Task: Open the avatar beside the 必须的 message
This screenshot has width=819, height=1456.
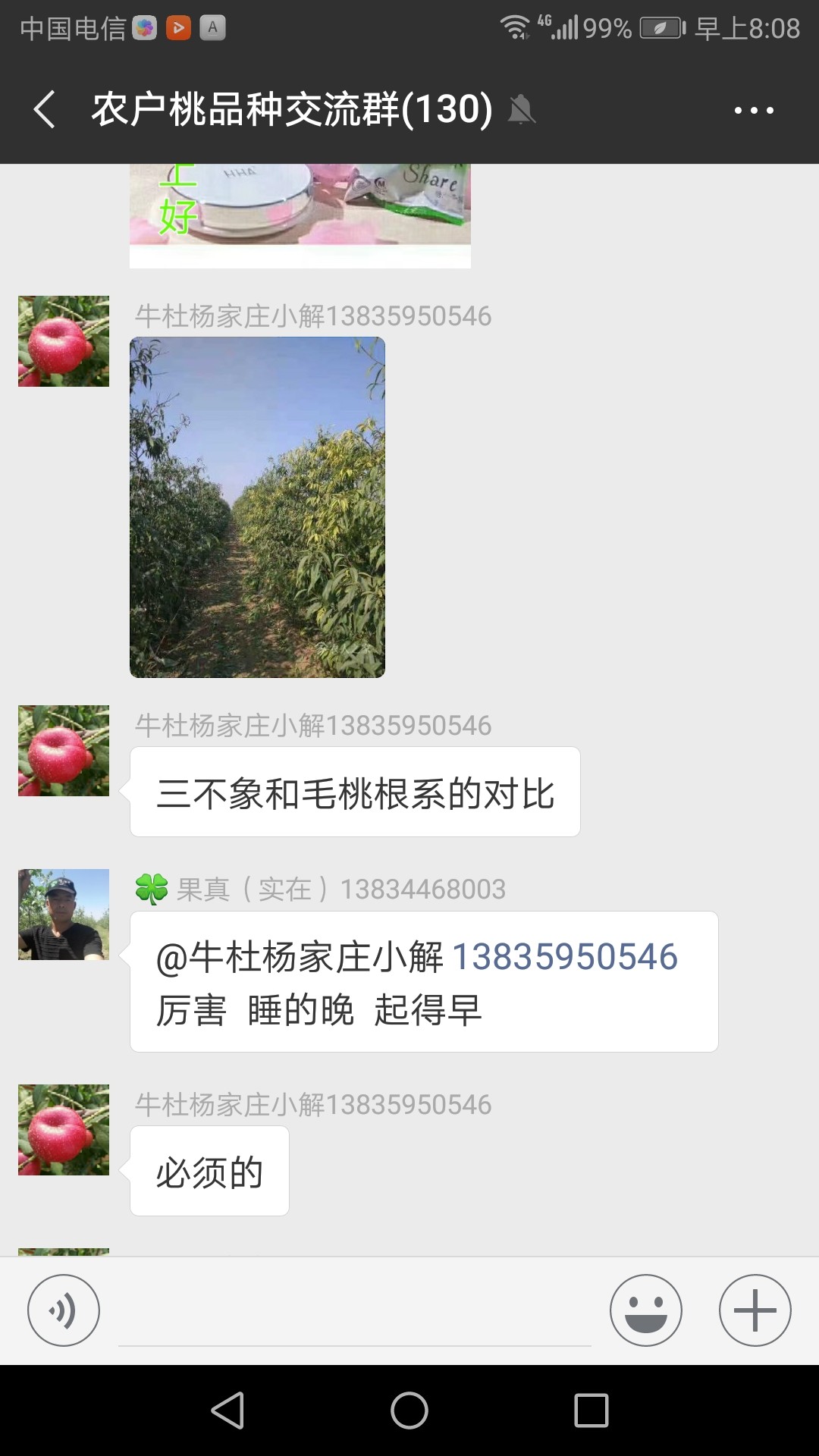Action: coord(64,1130)
